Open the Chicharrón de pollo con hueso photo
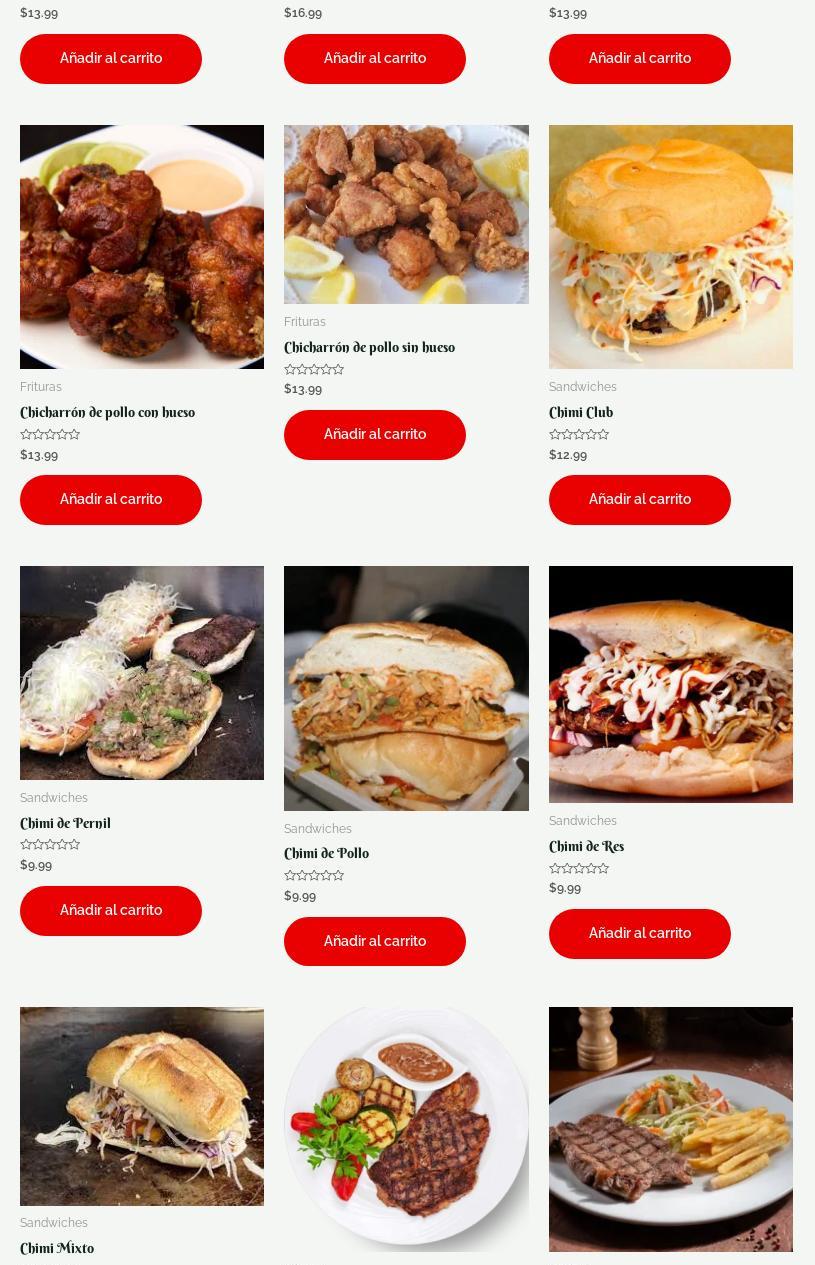Viewport: 815px width, 1265px height. click(142, 246)
